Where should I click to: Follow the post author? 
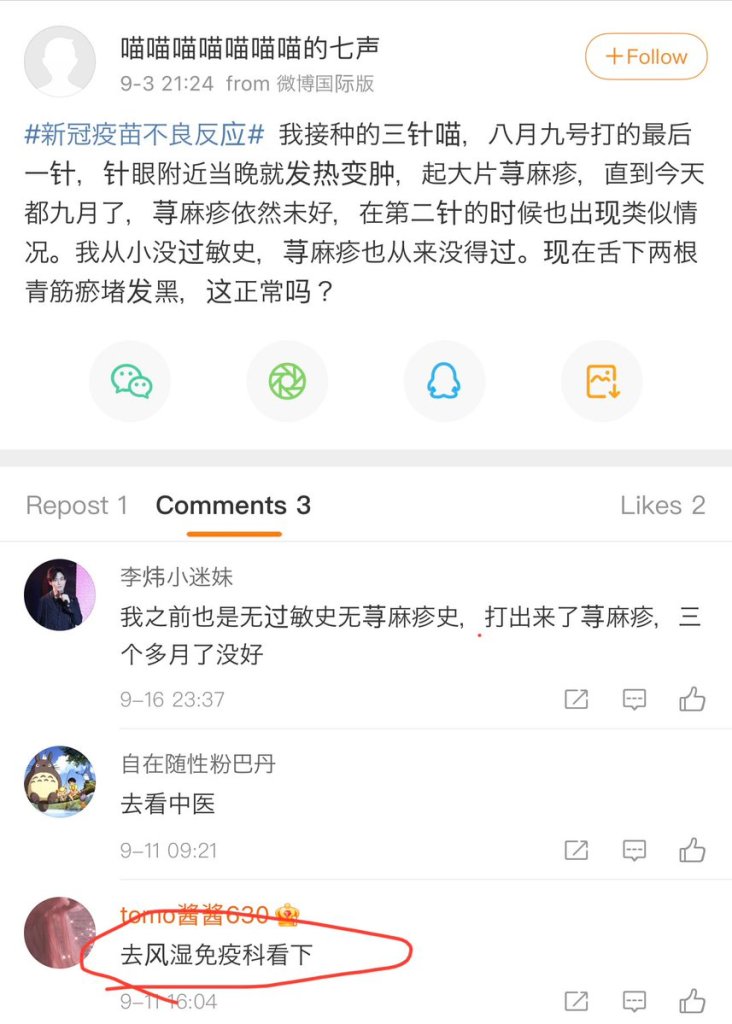coord(646,57)
